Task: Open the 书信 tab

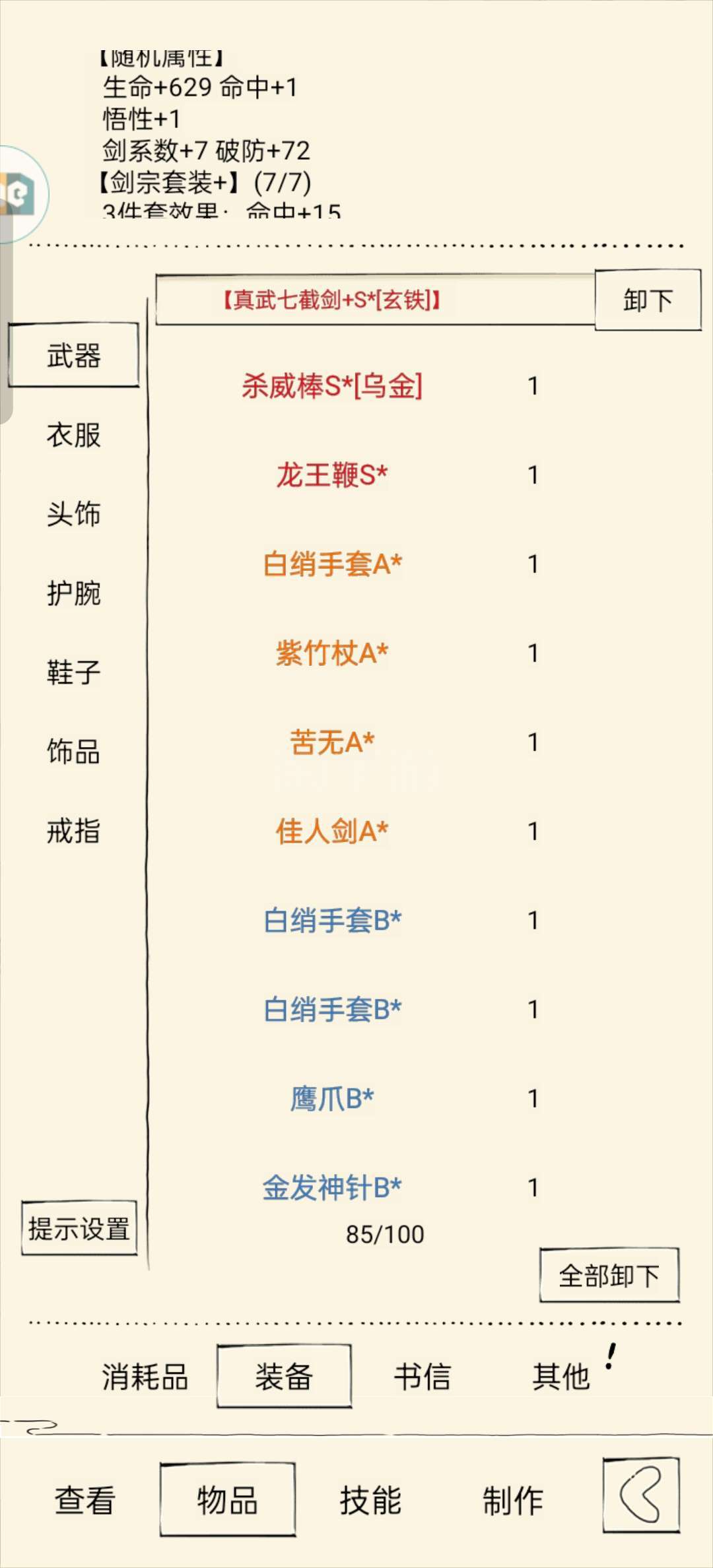Action: click(x=423, y=1377)
